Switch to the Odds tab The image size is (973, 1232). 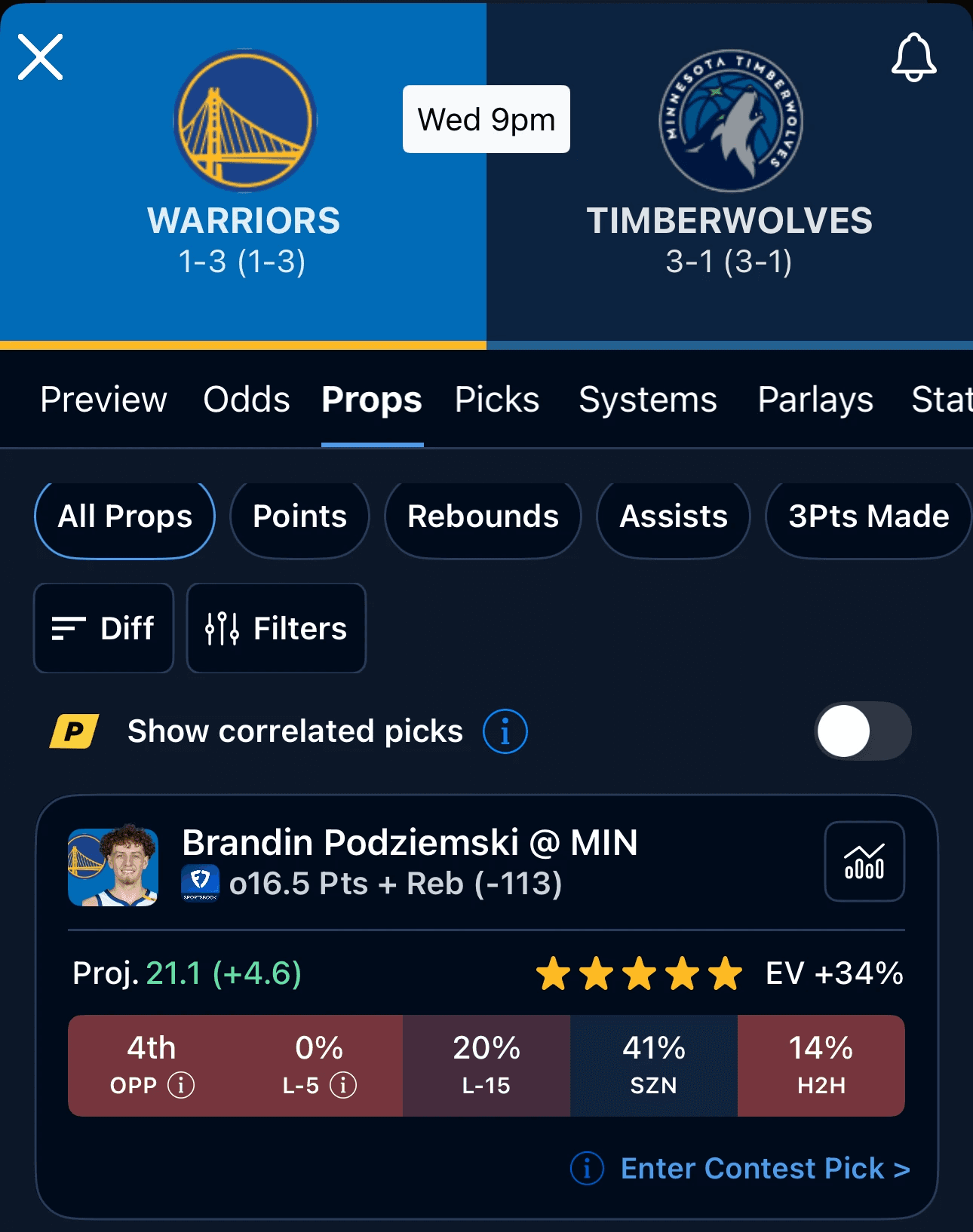coord(246,400)
